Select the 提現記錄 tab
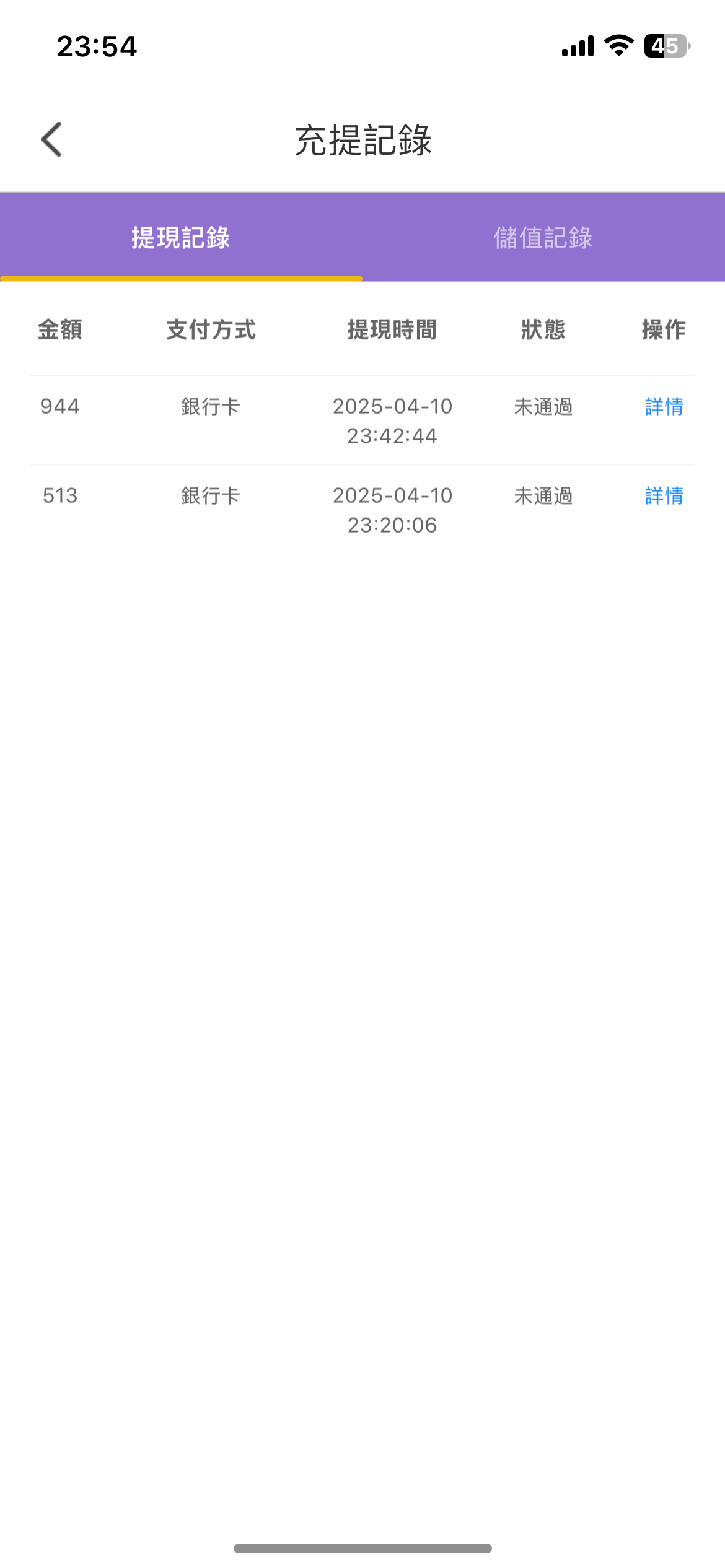Viewport: 725px width, 1568px height. 180,238
